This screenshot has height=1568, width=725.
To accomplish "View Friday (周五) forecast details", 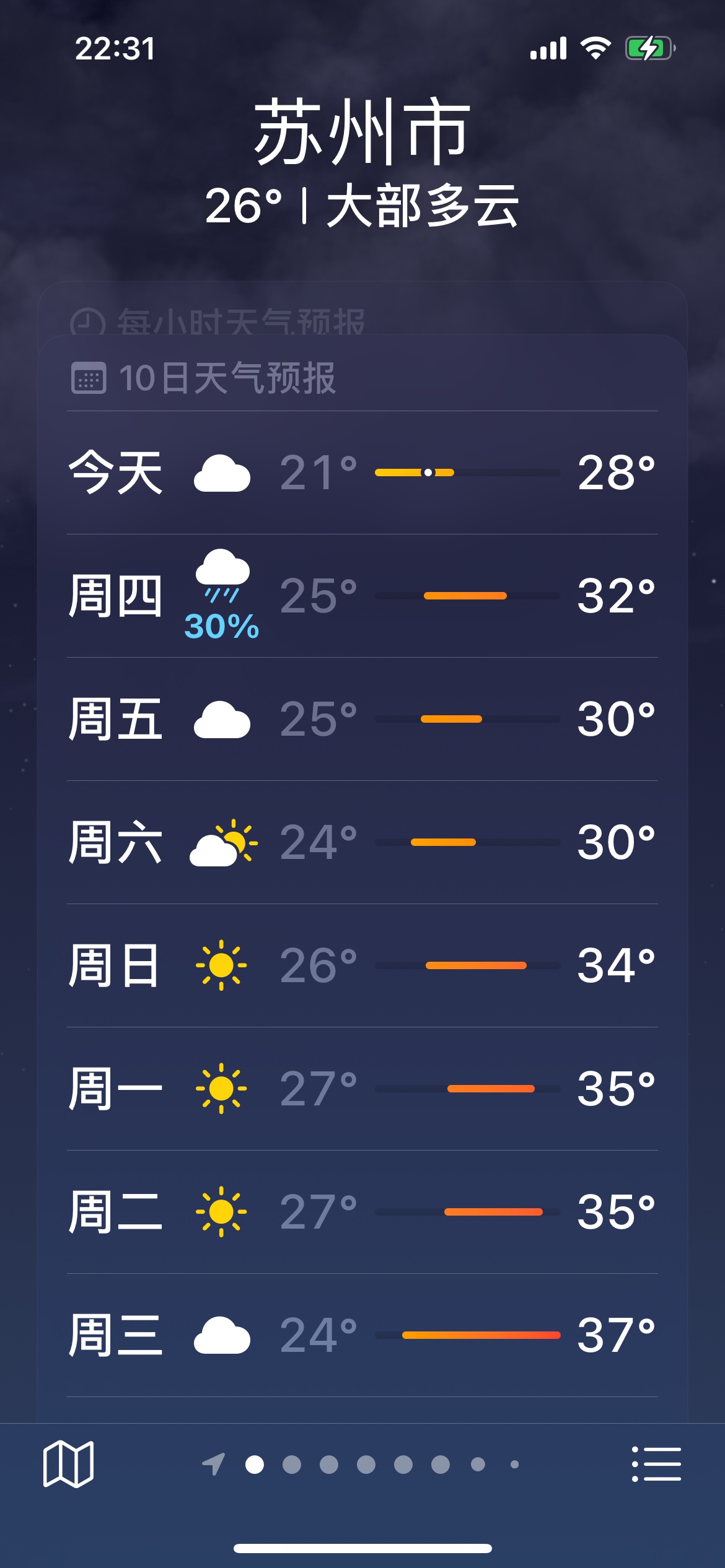I will [x=362, y=719].
